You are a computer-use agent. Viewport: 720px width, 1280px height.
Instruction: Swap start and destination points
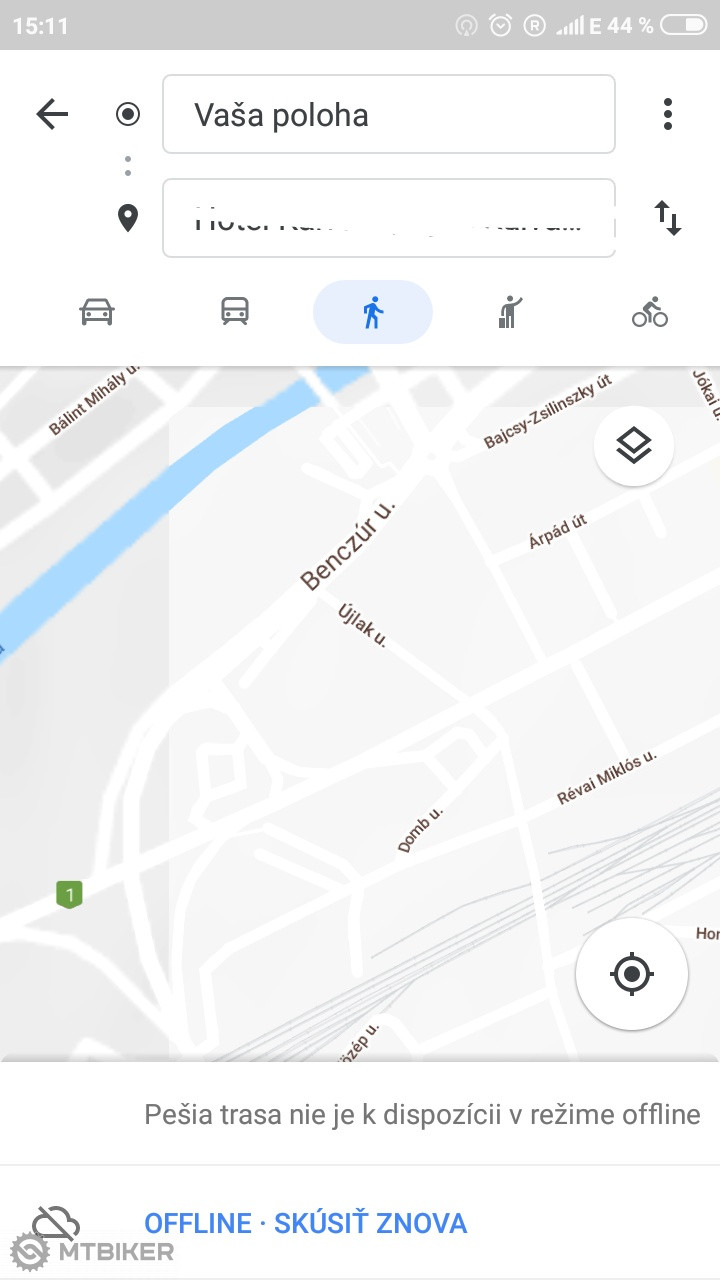(668, 218)
